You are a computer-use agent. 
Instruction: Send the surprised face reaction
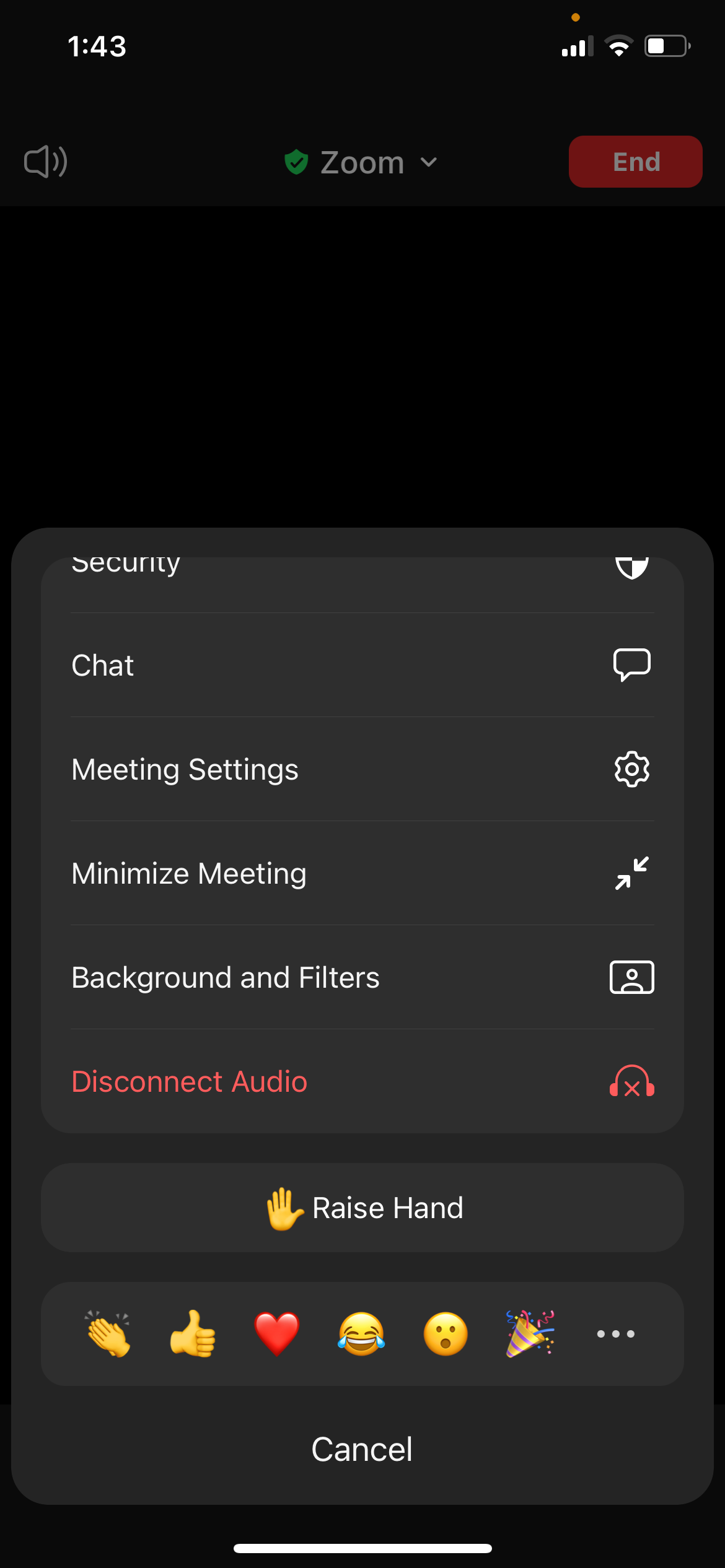coord(446,1334)
